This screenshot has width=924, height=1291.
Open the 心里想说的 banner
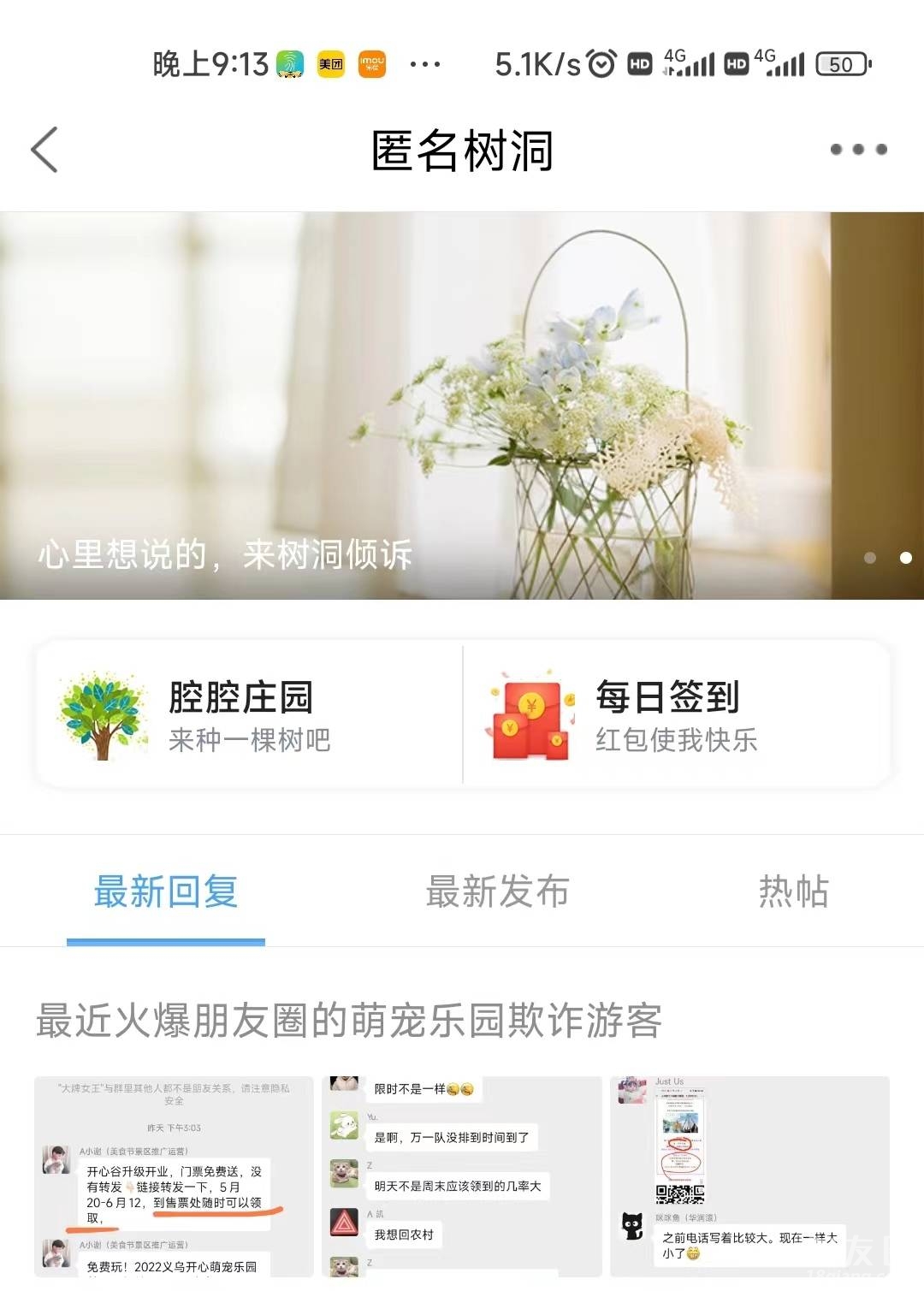pos(462,406)
